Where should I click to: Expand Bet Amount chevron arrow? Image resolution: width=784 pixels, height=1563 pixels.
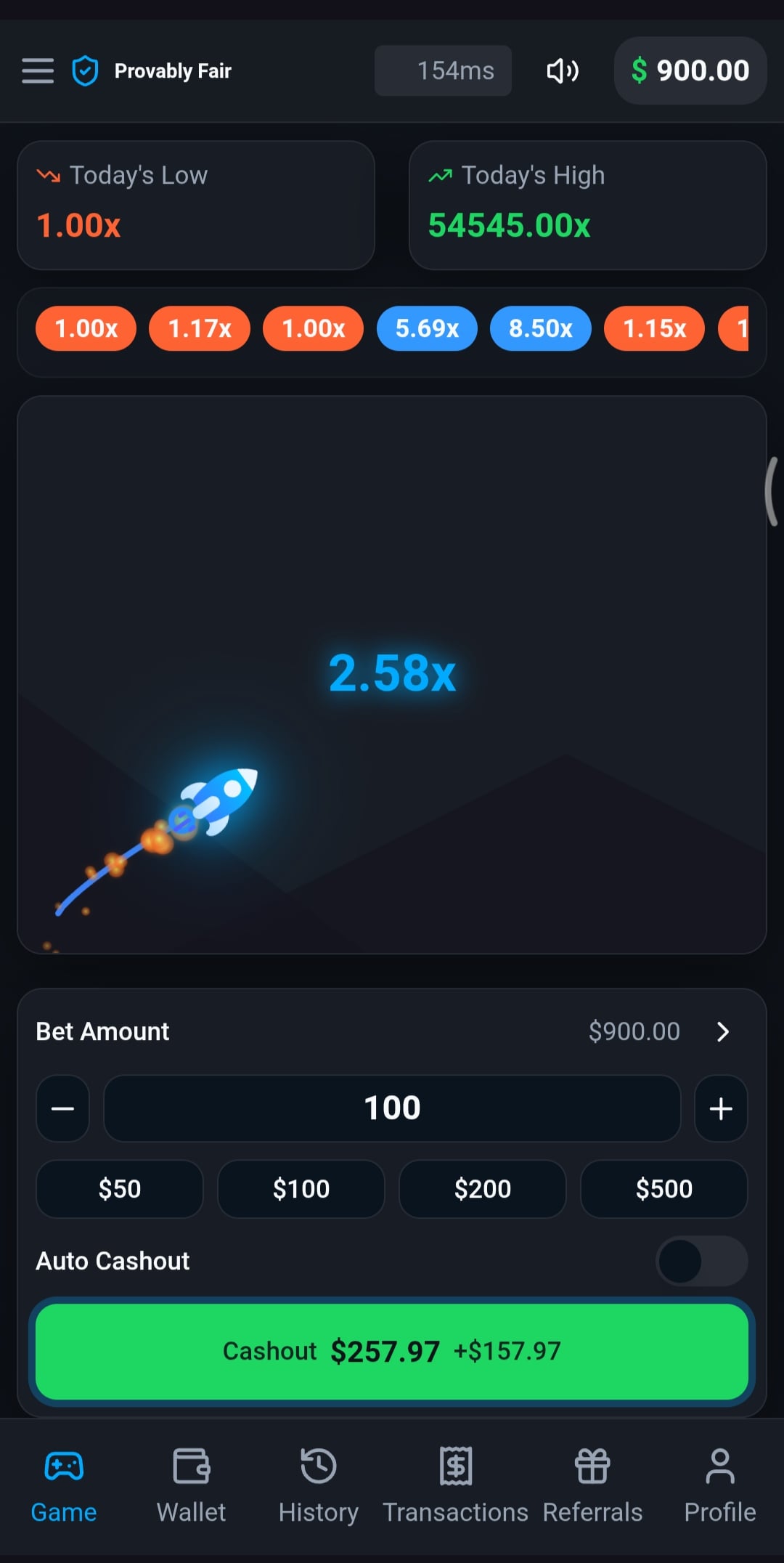click(x=722, y=1031)
